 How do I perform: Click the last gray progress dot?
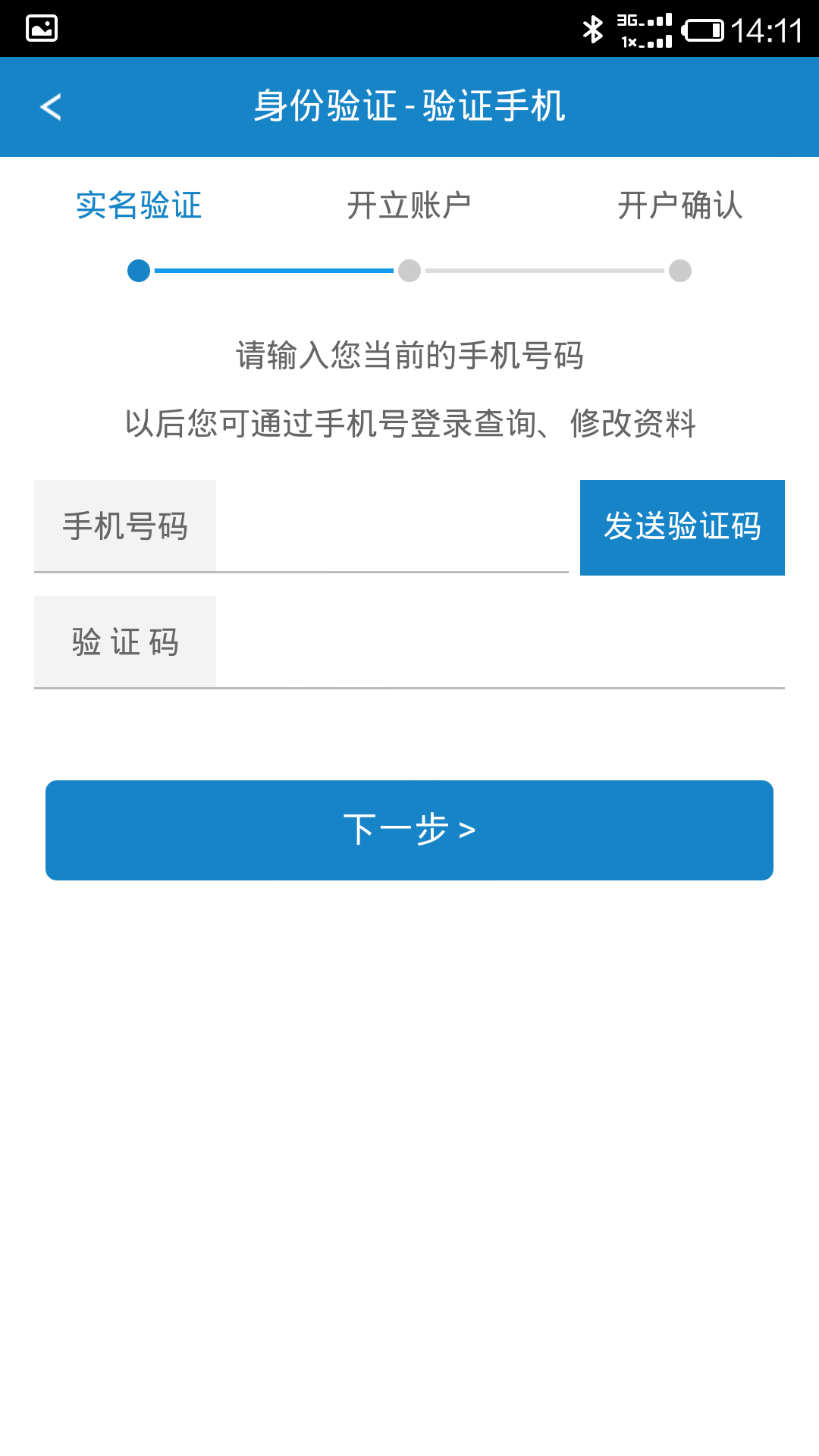[680, 271]
